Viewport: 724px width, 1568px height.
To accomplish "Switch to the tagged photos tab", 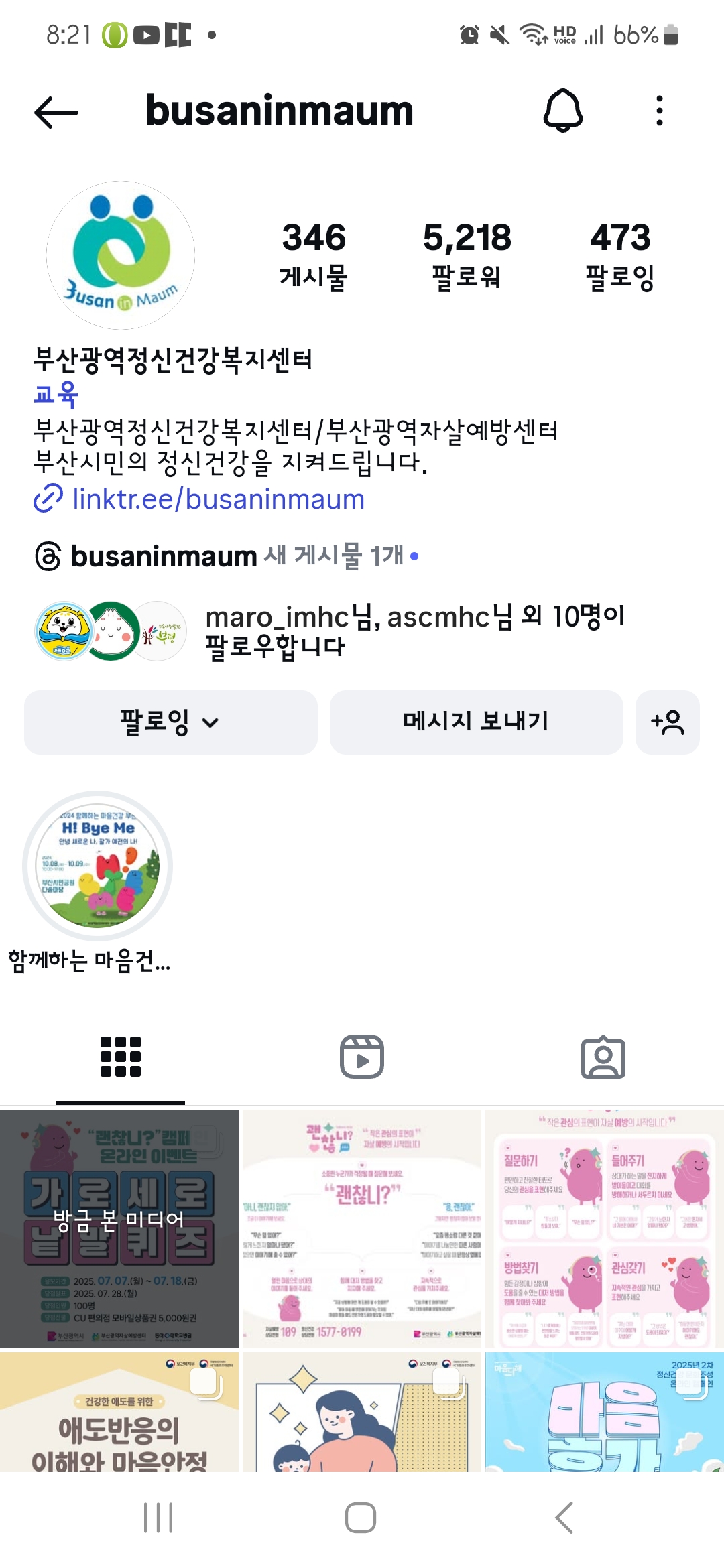I will tap(603, 1057).
